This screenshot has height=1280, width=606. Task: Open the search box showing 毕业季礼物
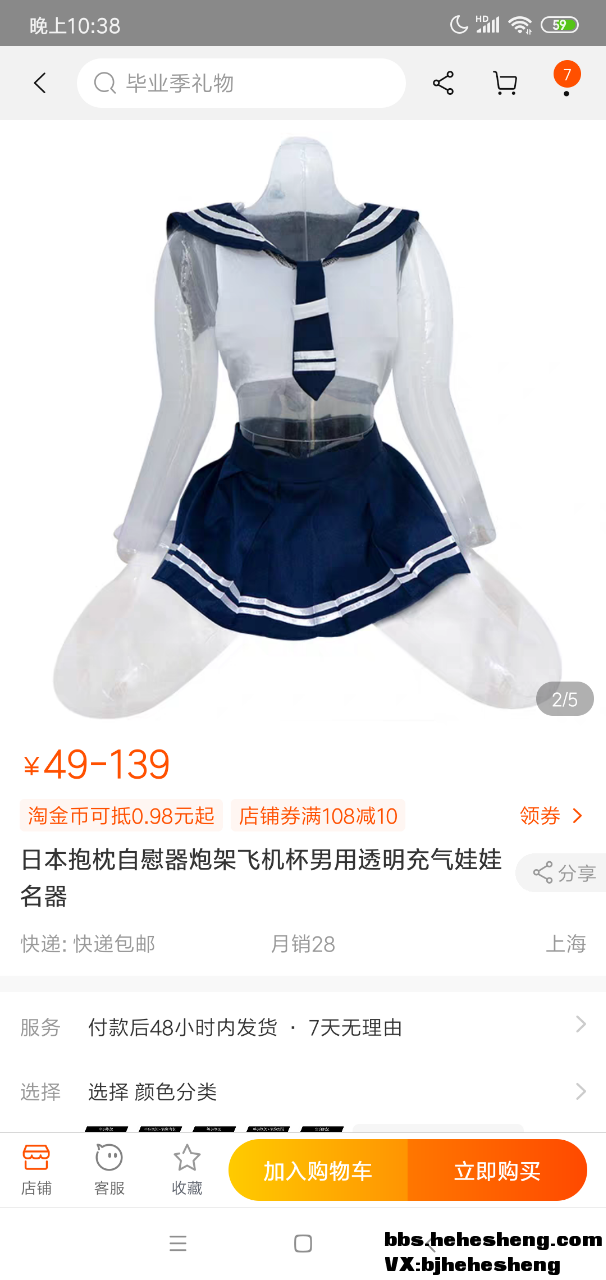tap(240, 83)
